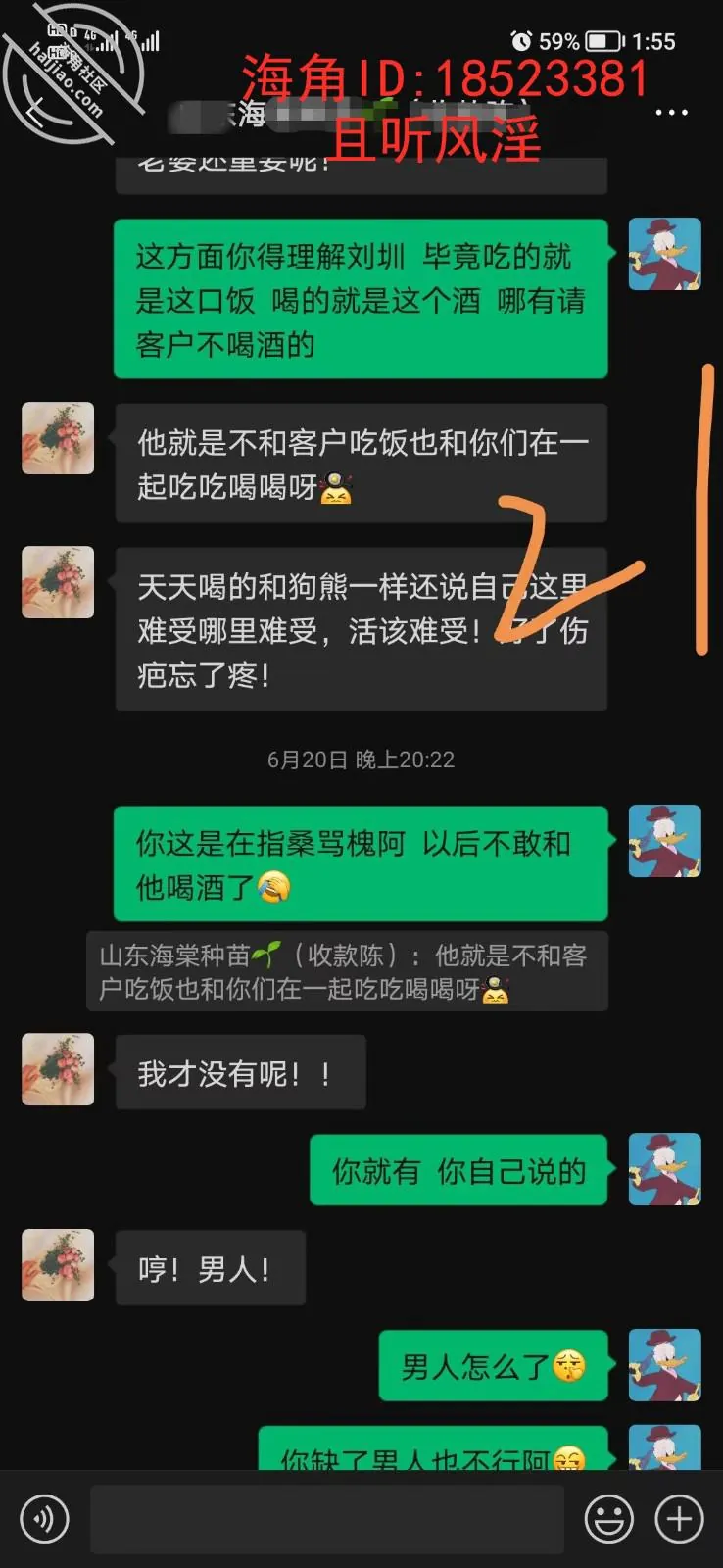
Task: Open avatar next to "我才没有呢！！"
Action: [x=58, y=1069]
